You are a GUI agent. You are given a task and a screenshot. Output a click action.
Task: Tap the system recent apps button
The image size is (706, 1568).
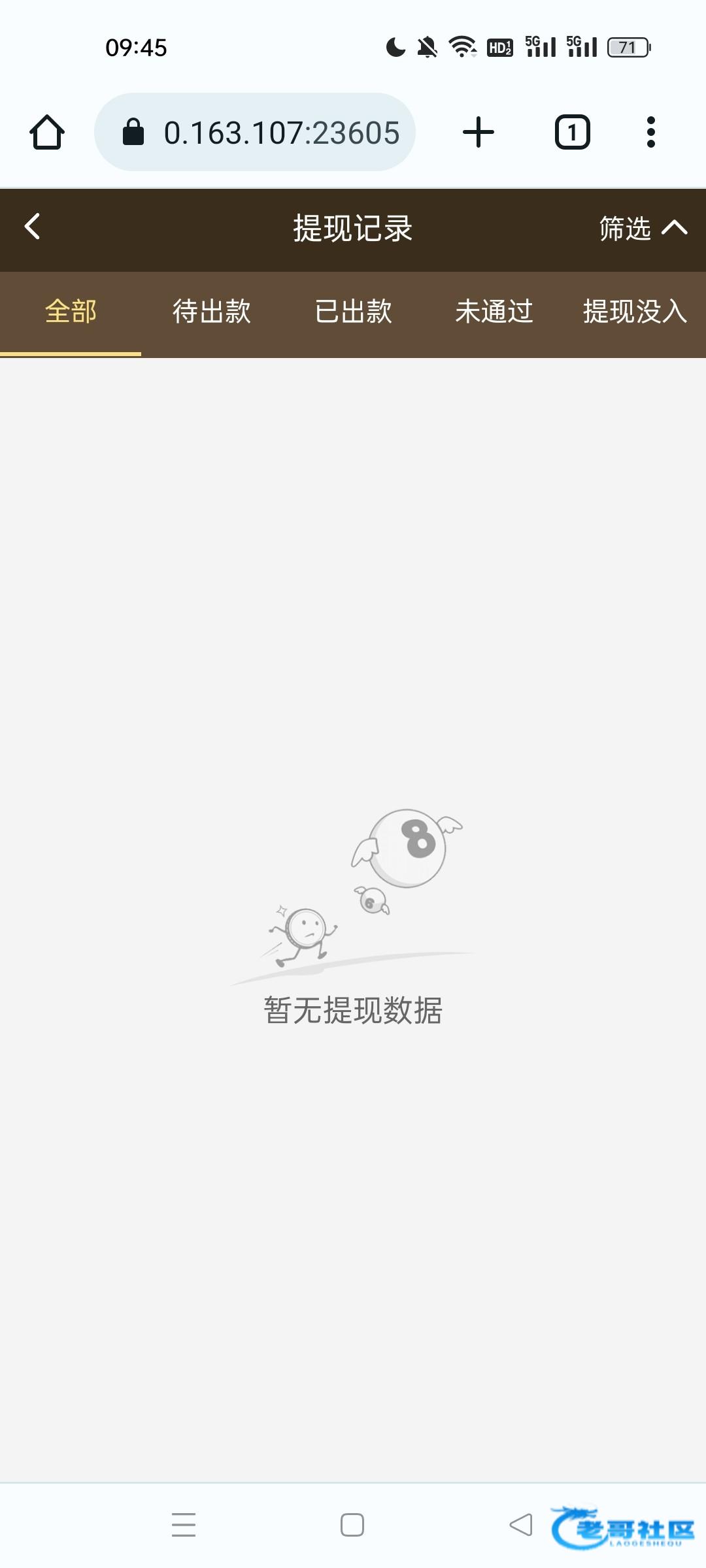(184, 1525)
